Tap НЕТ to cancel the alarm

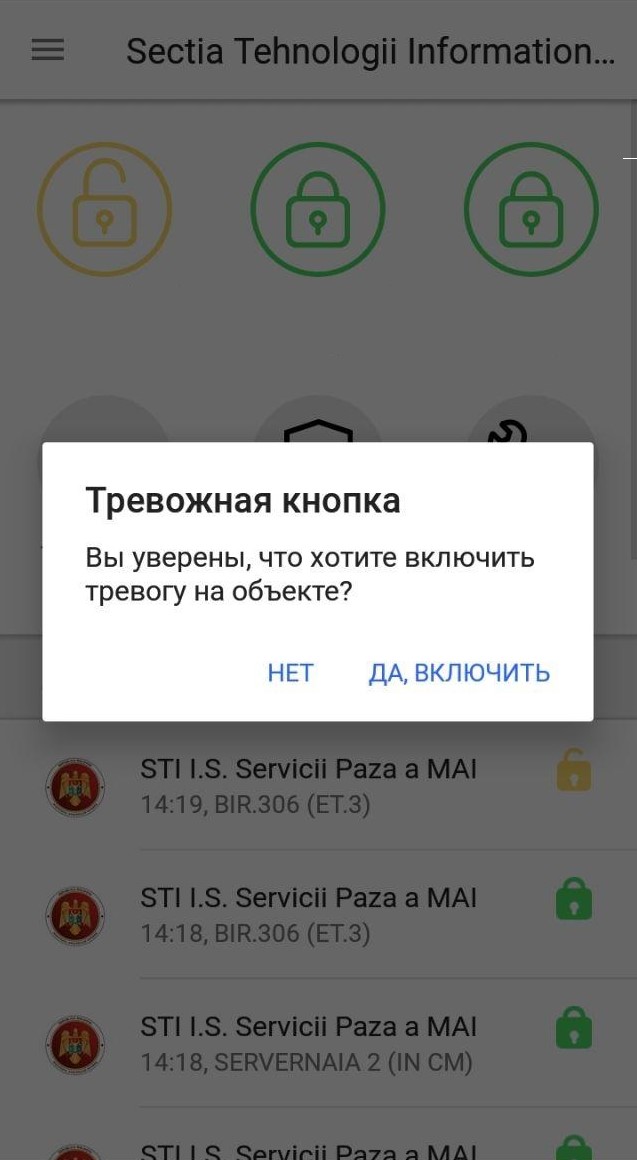pyautogui.click(x=290, y=673)
